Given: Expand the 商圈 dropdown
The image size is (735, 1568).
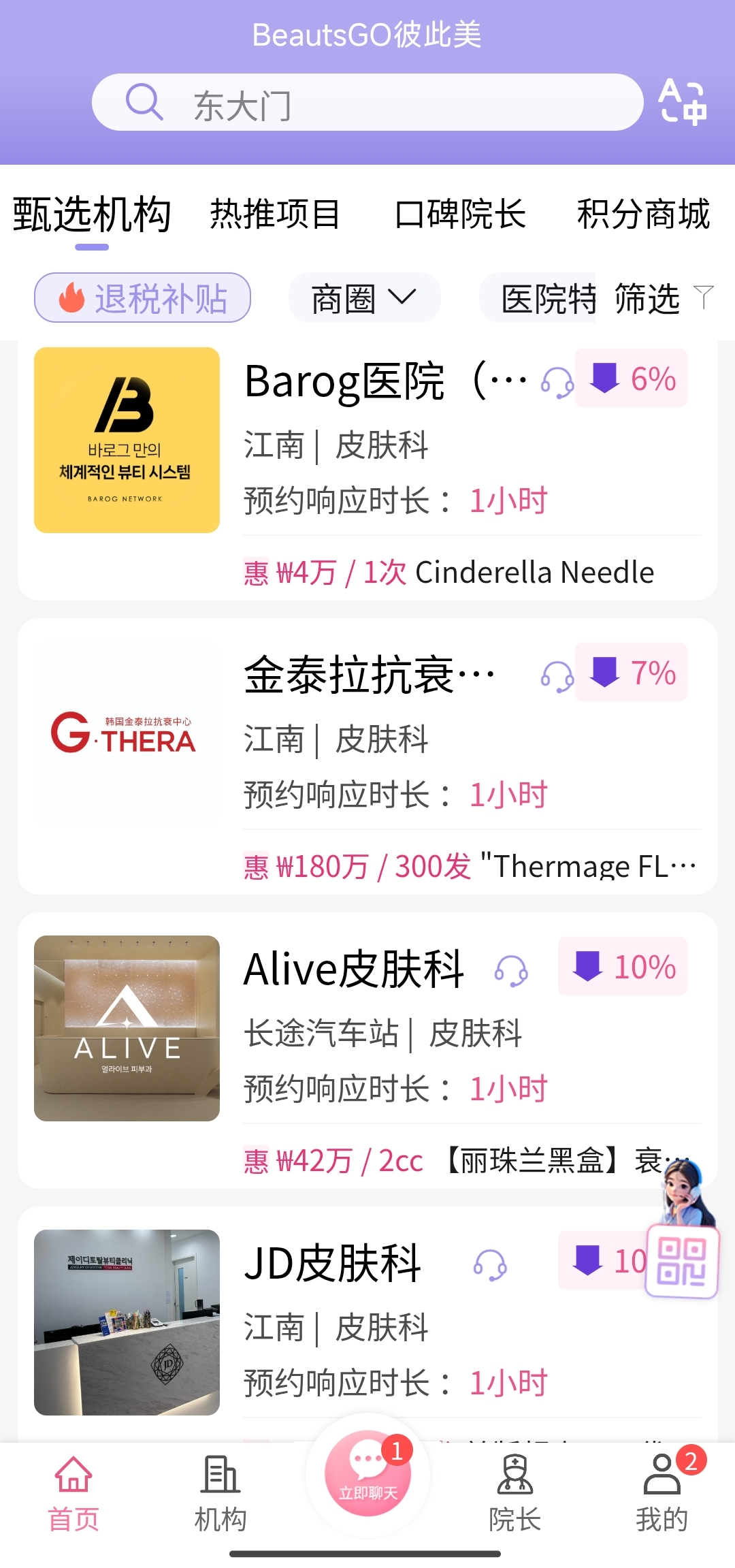Looking at the screenshot, I should (x=364, y=298).
